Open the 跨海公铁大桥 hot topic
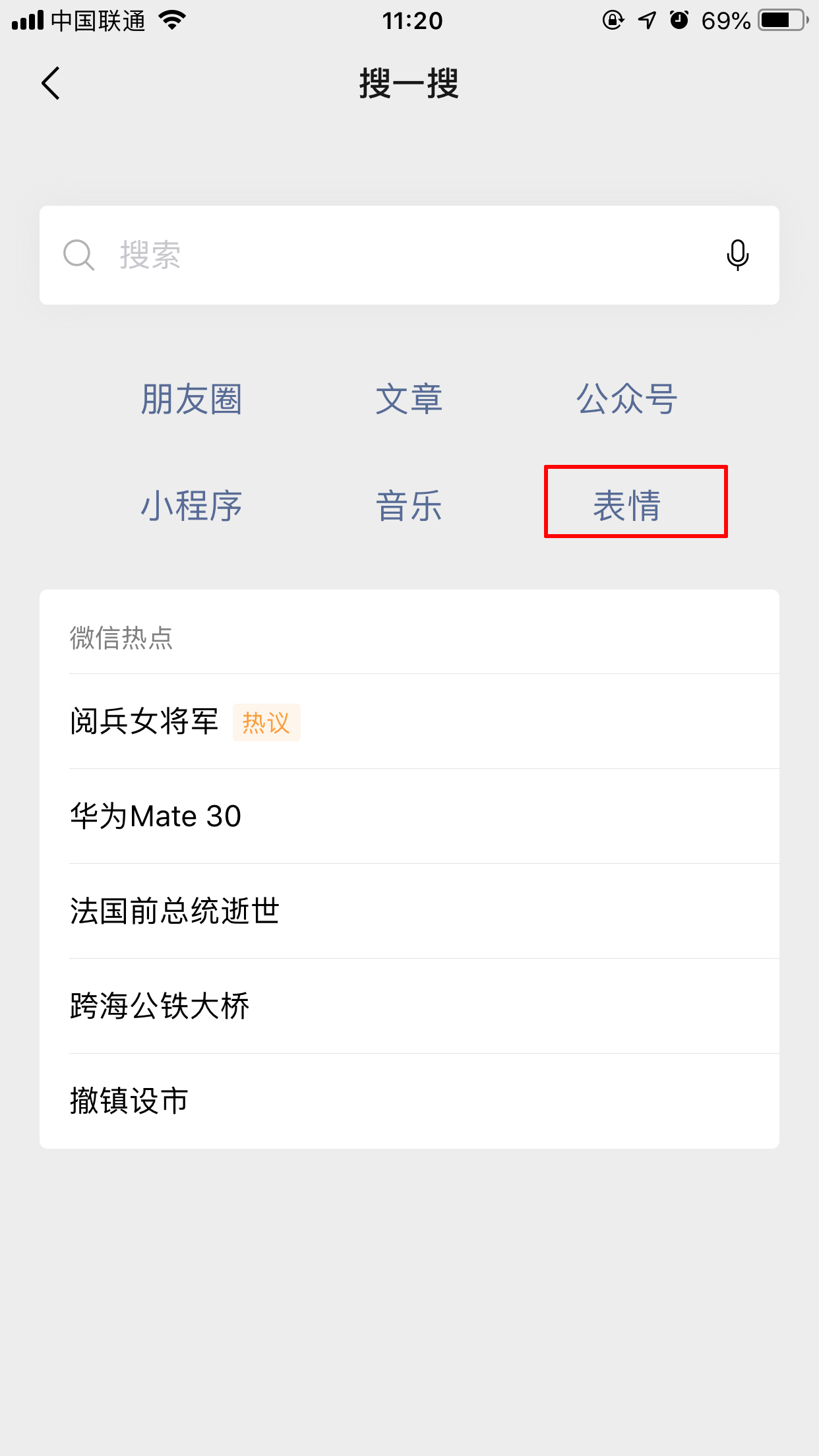819x1456 pixels. point(158,1005)
